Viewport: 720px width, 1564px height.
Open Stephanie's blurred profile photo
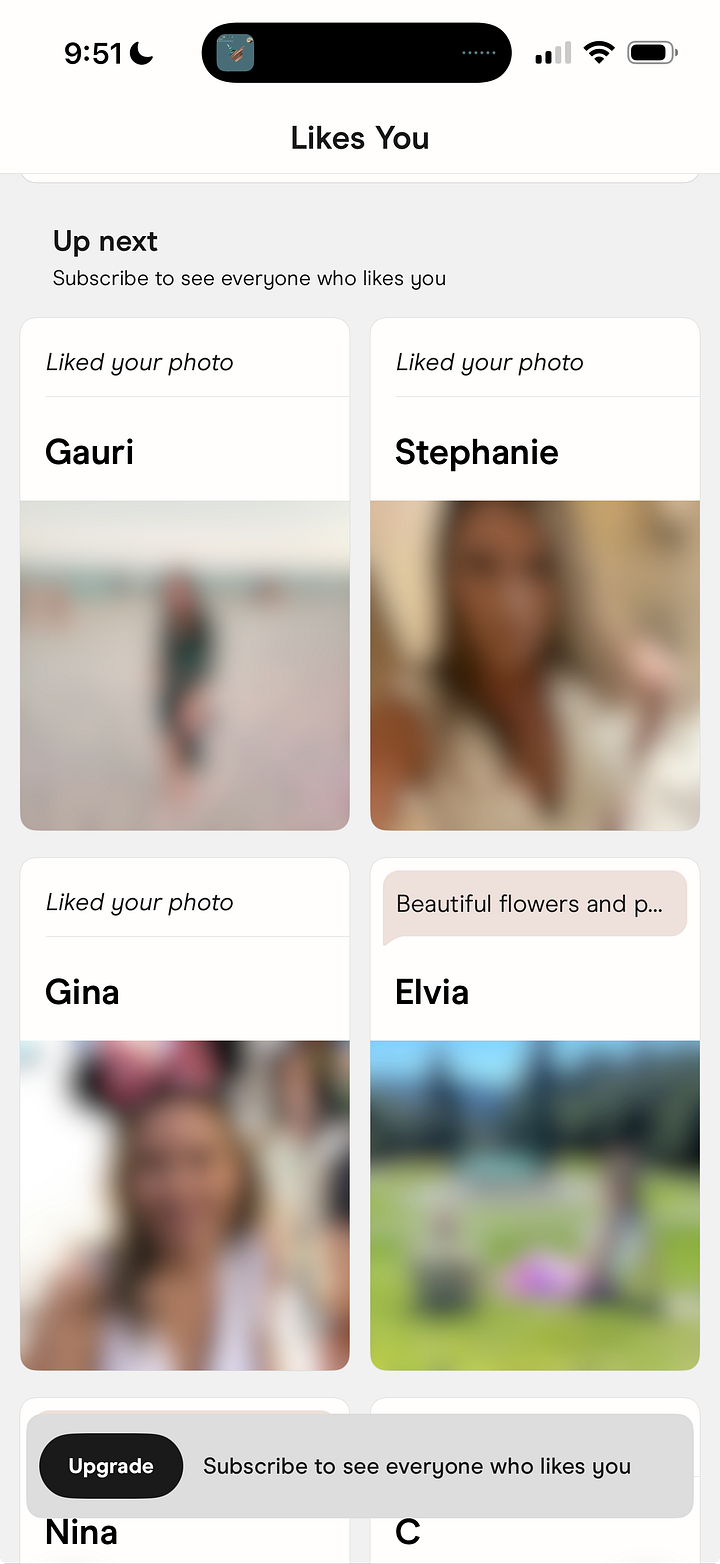534,663
